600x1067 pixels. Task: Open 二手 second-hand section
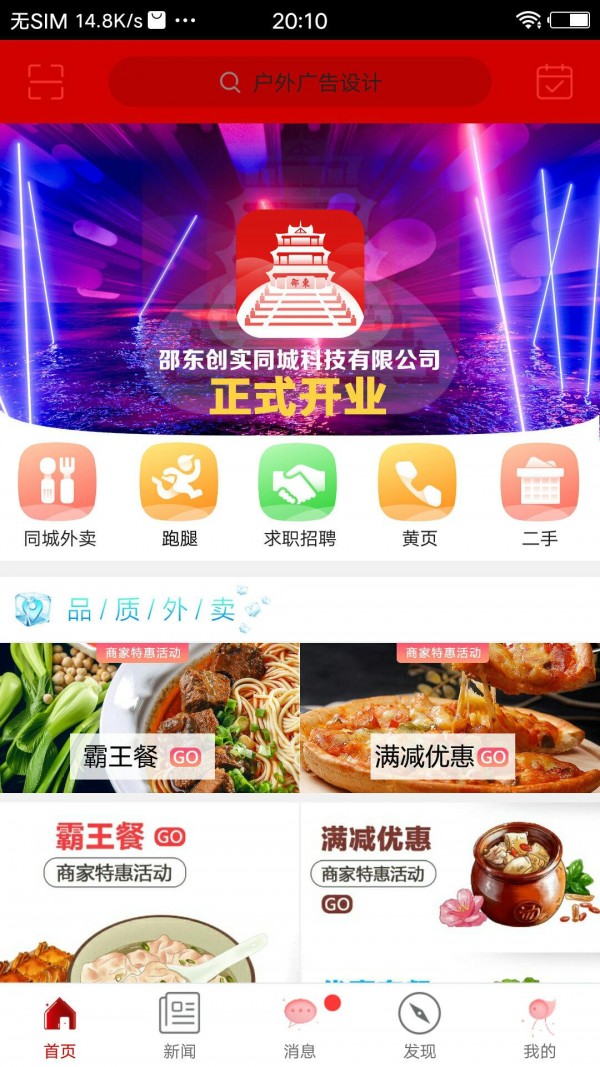pos(539,496)
